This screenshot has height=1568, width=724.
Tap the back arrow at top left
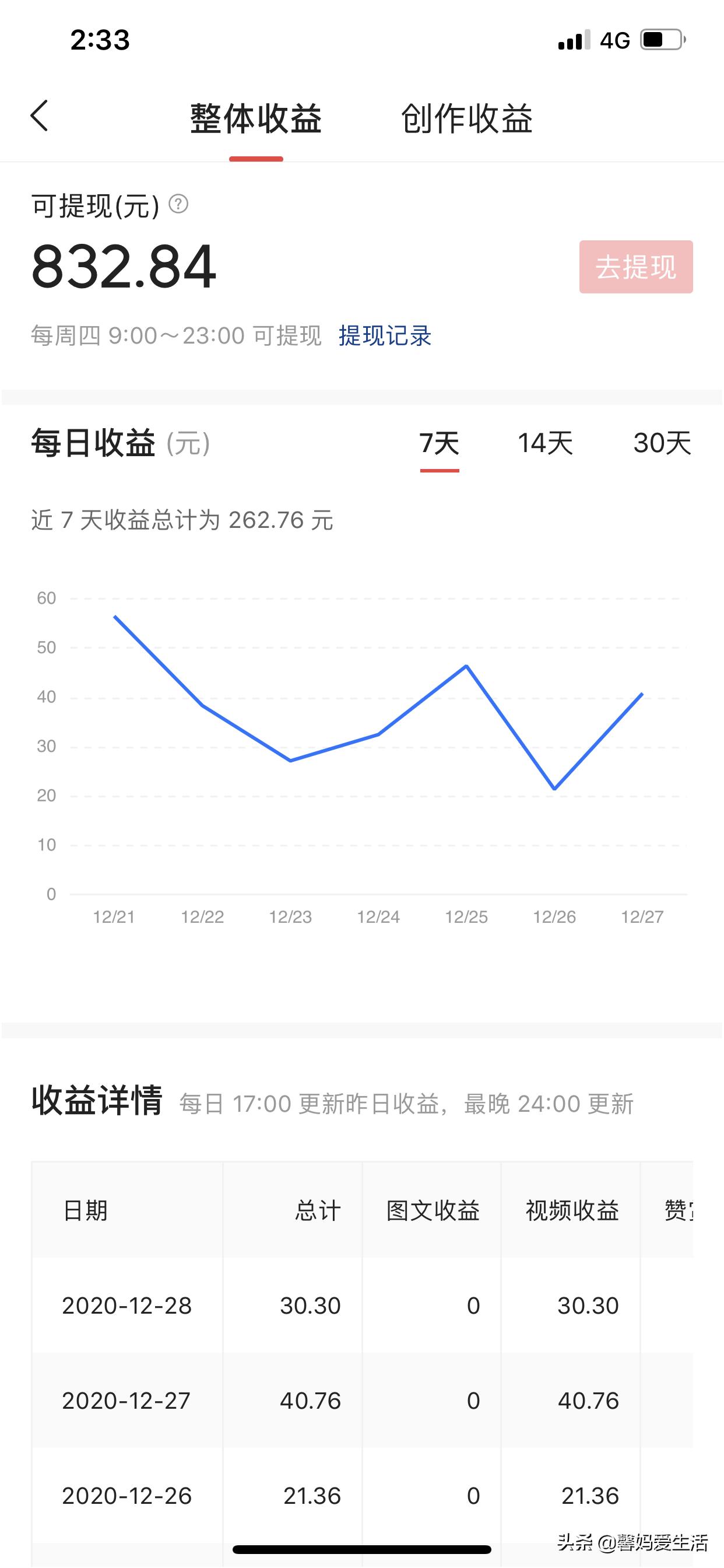(39, 116)
